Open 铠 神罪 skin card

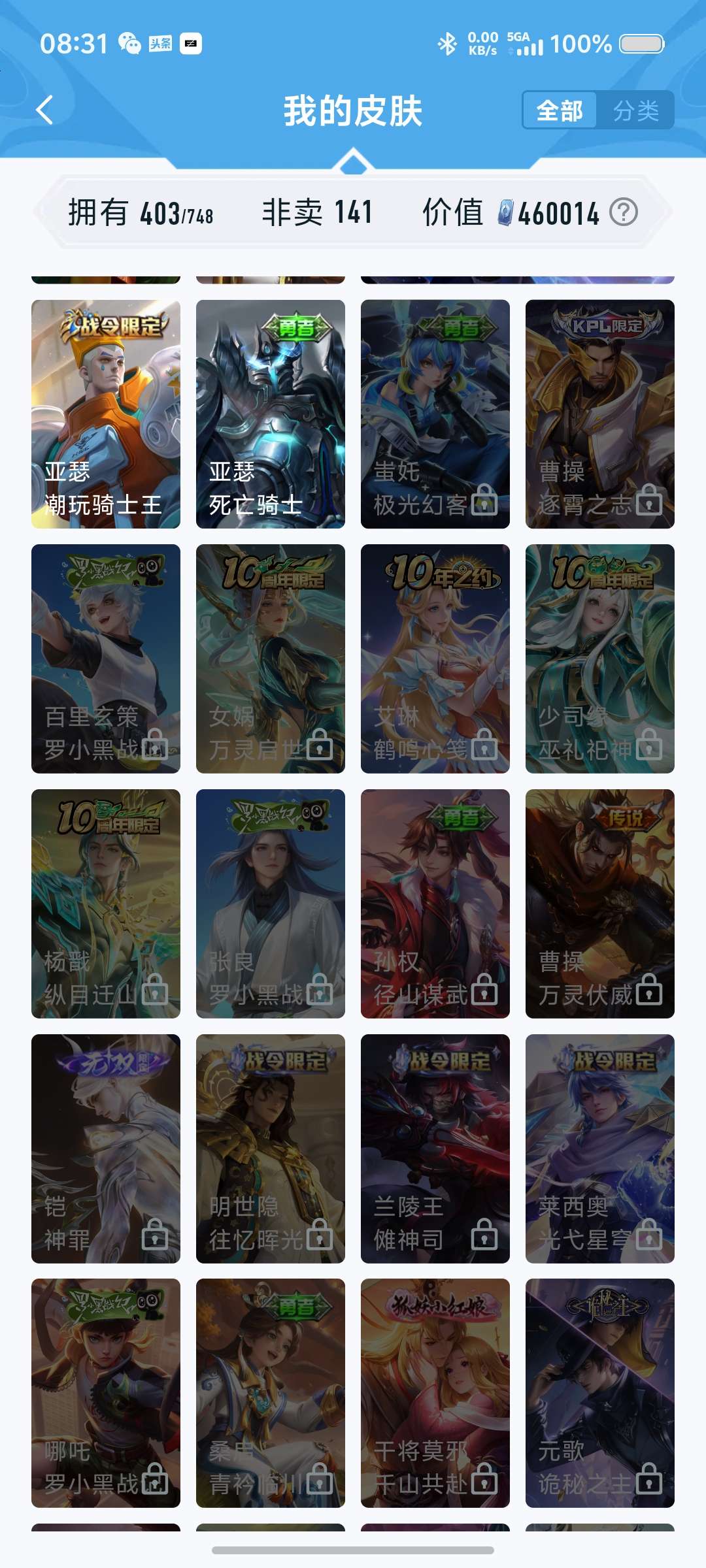click(x=106, y=1149)
